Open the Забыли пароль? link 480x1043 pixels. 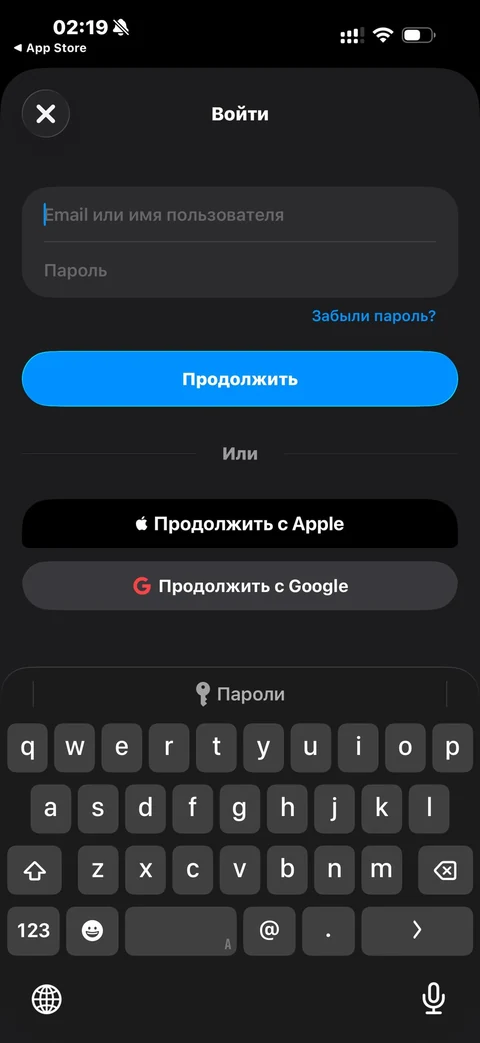point(374,316)
